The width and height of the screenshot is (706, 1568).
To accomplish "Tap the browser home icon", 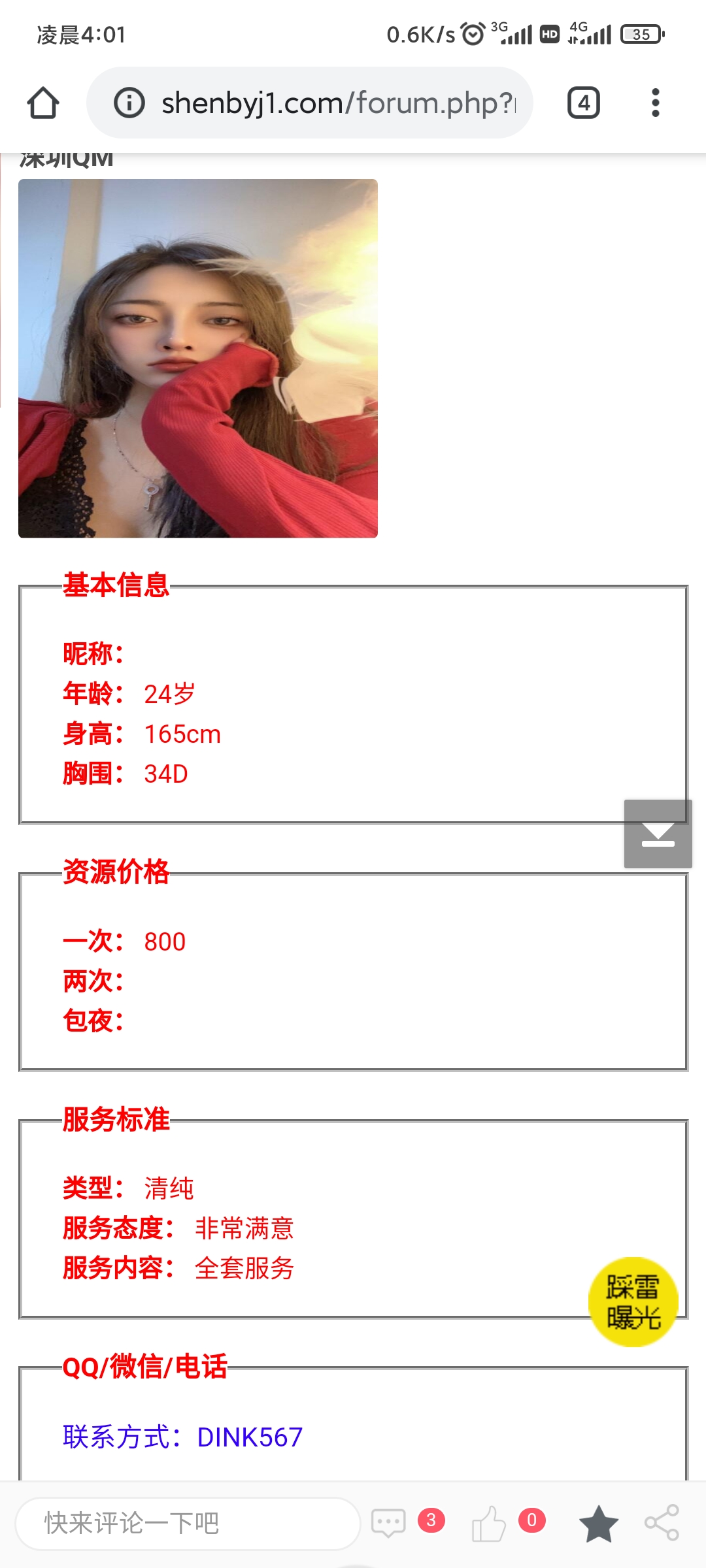I will click(43, 103).
